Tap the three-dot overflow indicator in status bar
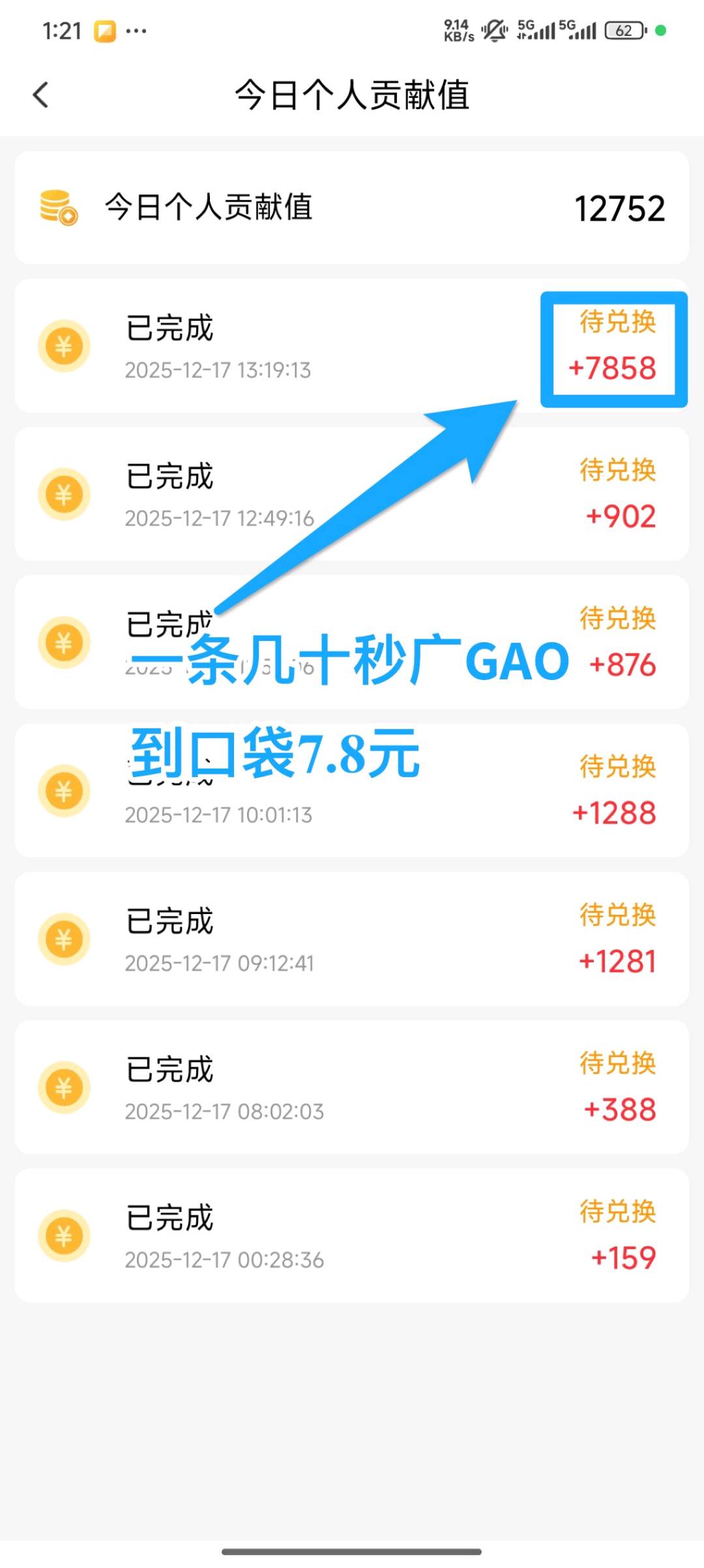Viewport: 704px width, 1568px height. [135, 30]
